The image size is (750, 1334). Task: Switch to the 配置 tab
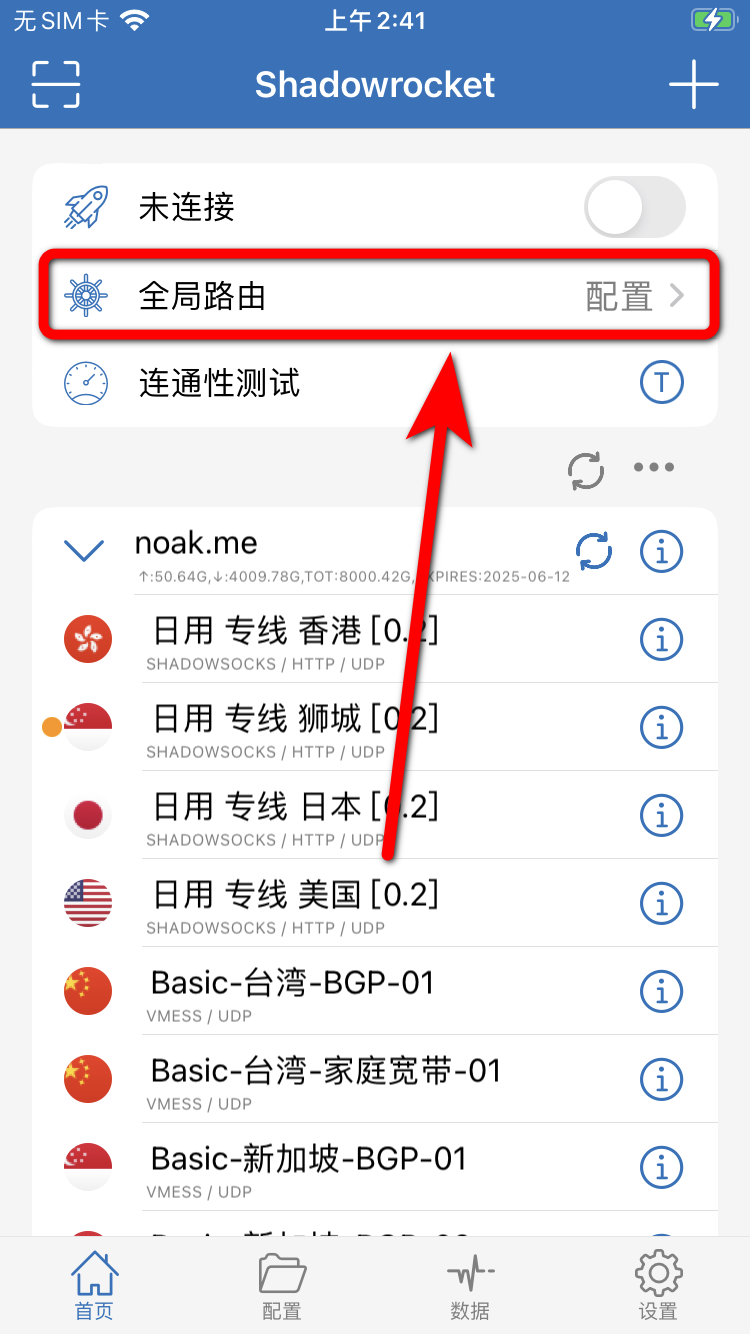282,1286
